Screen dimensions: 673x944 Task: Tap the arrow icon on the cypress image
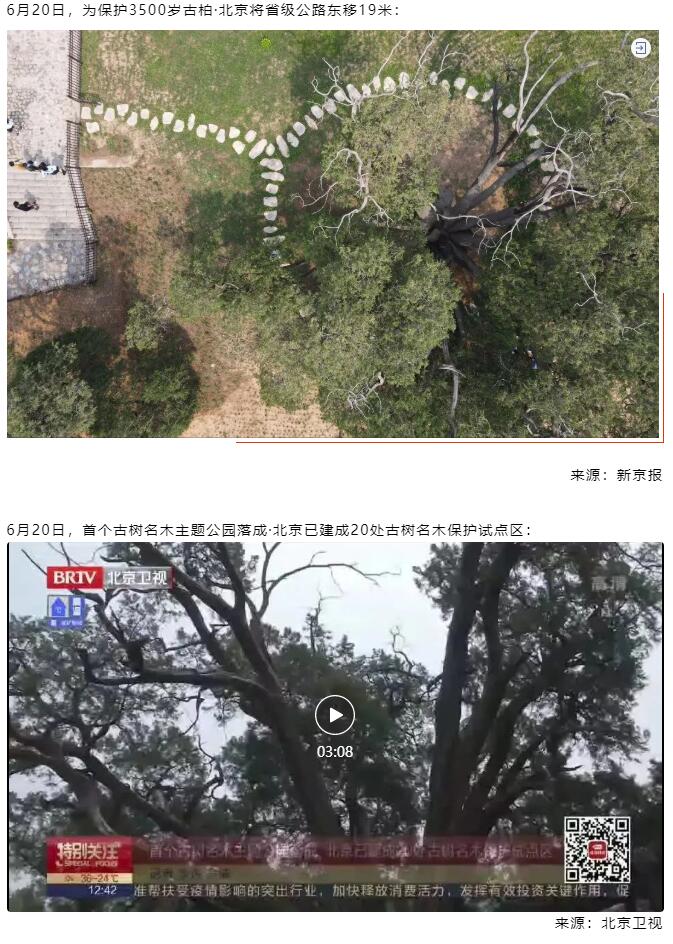[641, 48]
